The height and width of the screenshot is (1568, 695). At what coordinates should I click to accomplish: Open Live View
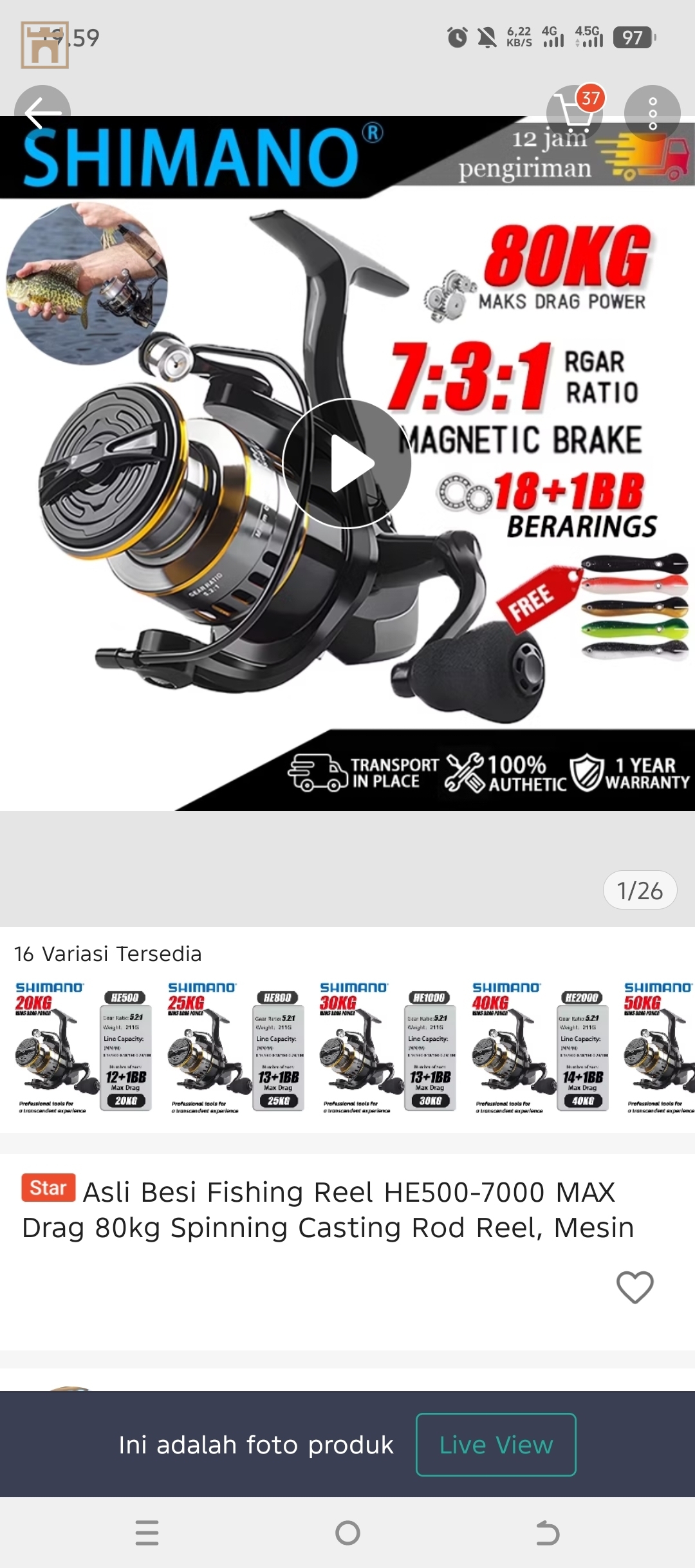[496, 1444]
